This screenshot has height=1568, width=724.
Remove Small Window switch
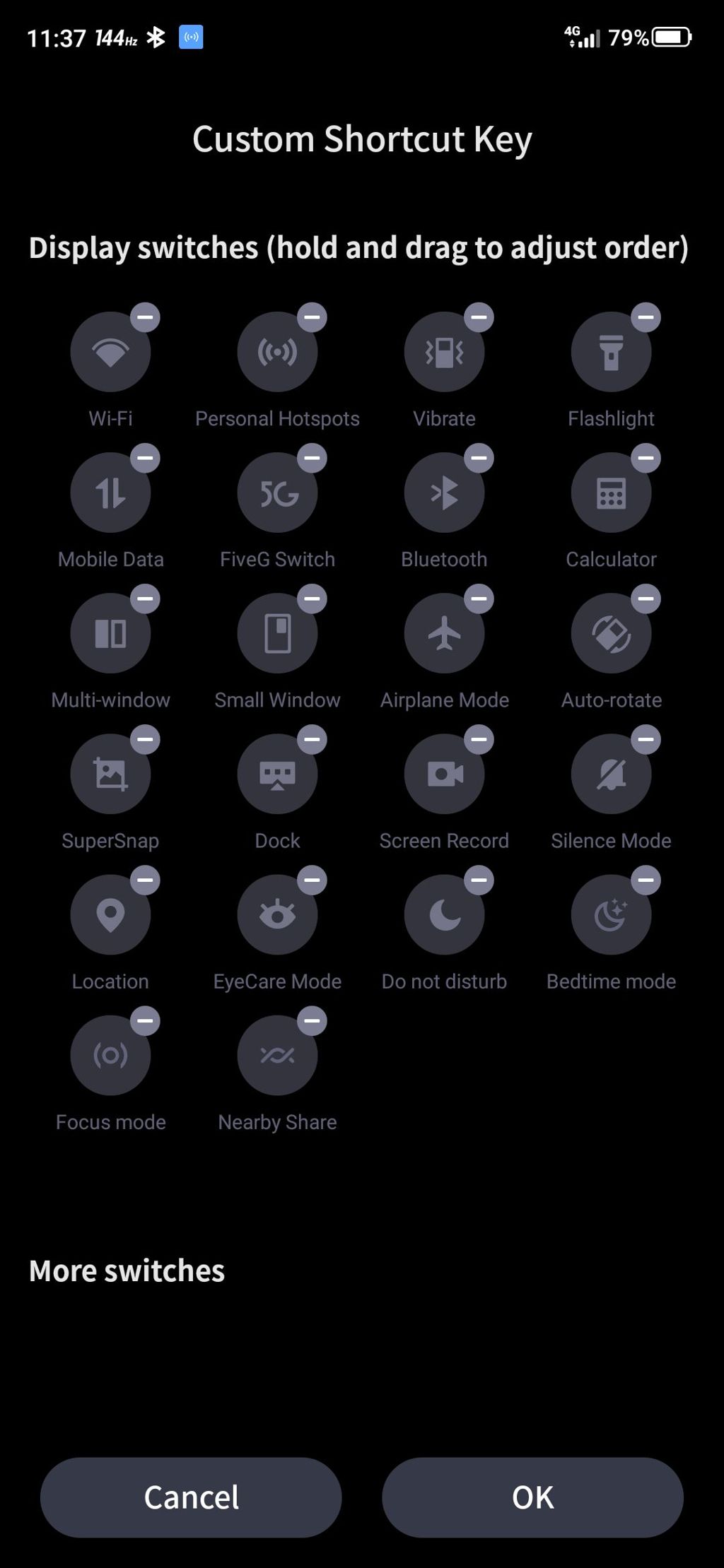click(x=312, y=599)
